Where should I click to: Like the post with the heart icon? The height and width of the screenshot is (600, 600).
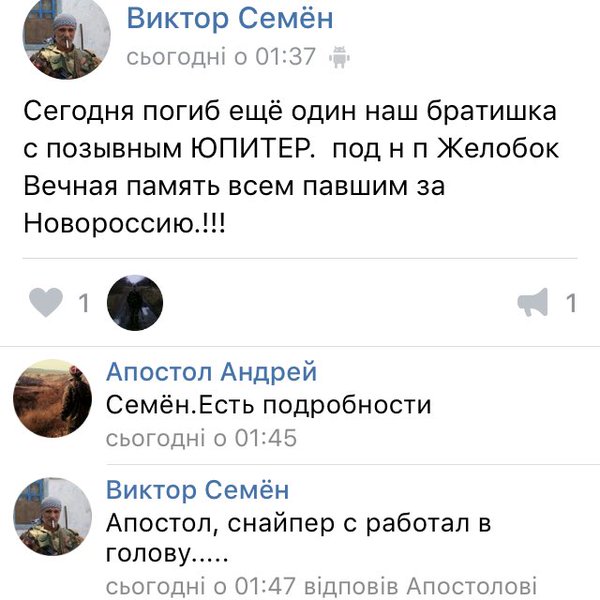coord(46,302)
